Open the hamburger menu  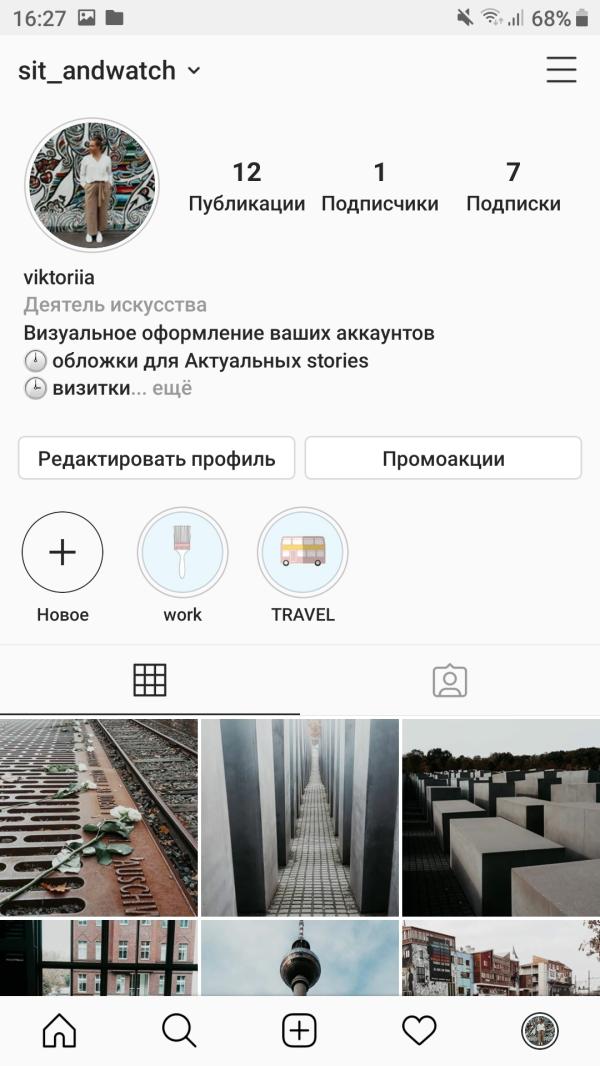pyautogui.click(x=561, y=70)
